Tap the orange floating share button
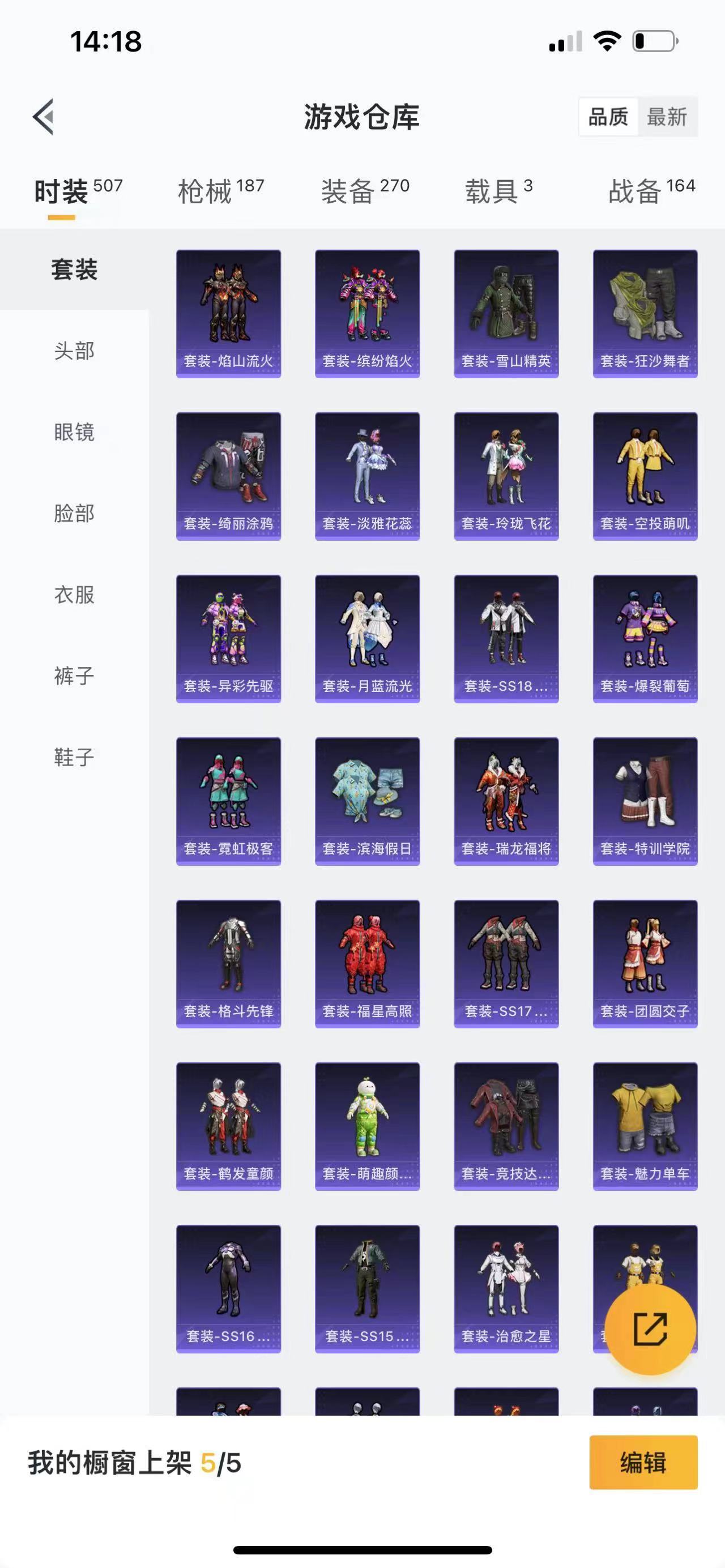Screen dimensions: 725x1568 (x=650, y=1329)
